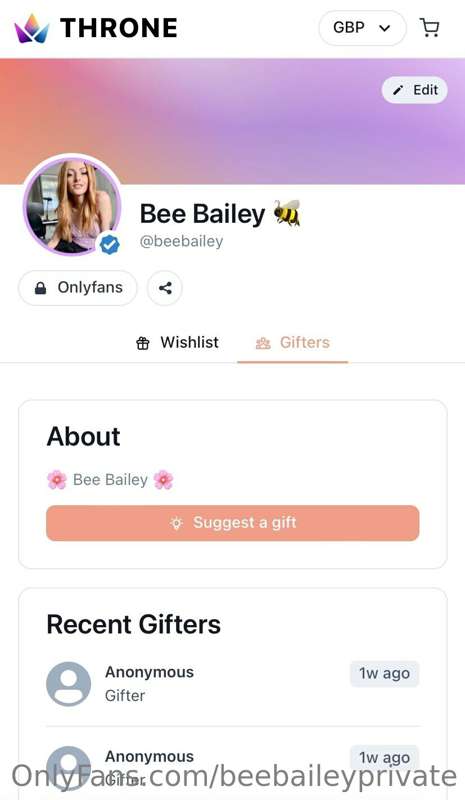The width and height of the screenshot is (465, 800).
Task: Go to Throne home via logo
Action: [x=95, y=28]
